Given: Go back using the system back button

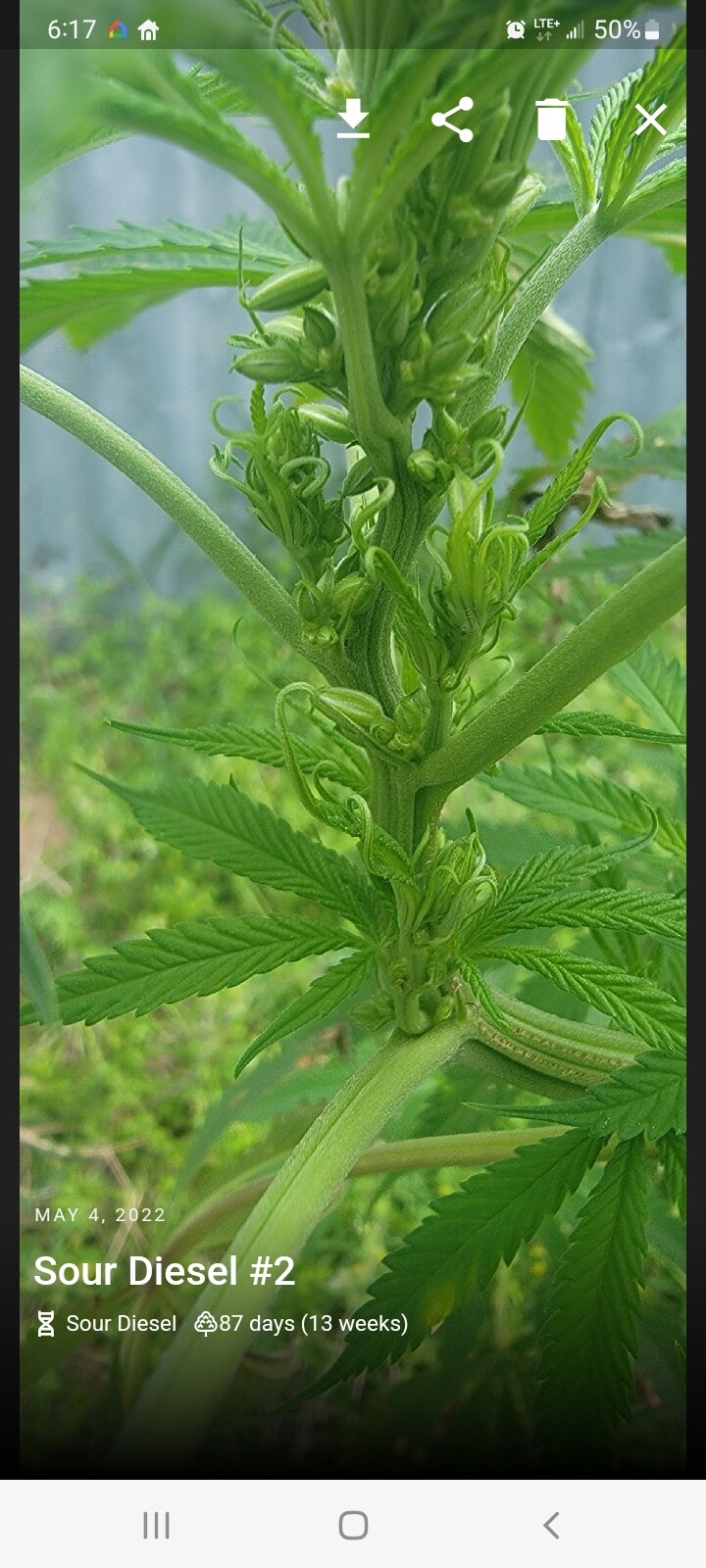Looking at the screenshot, I should [x=551, y=1525].
